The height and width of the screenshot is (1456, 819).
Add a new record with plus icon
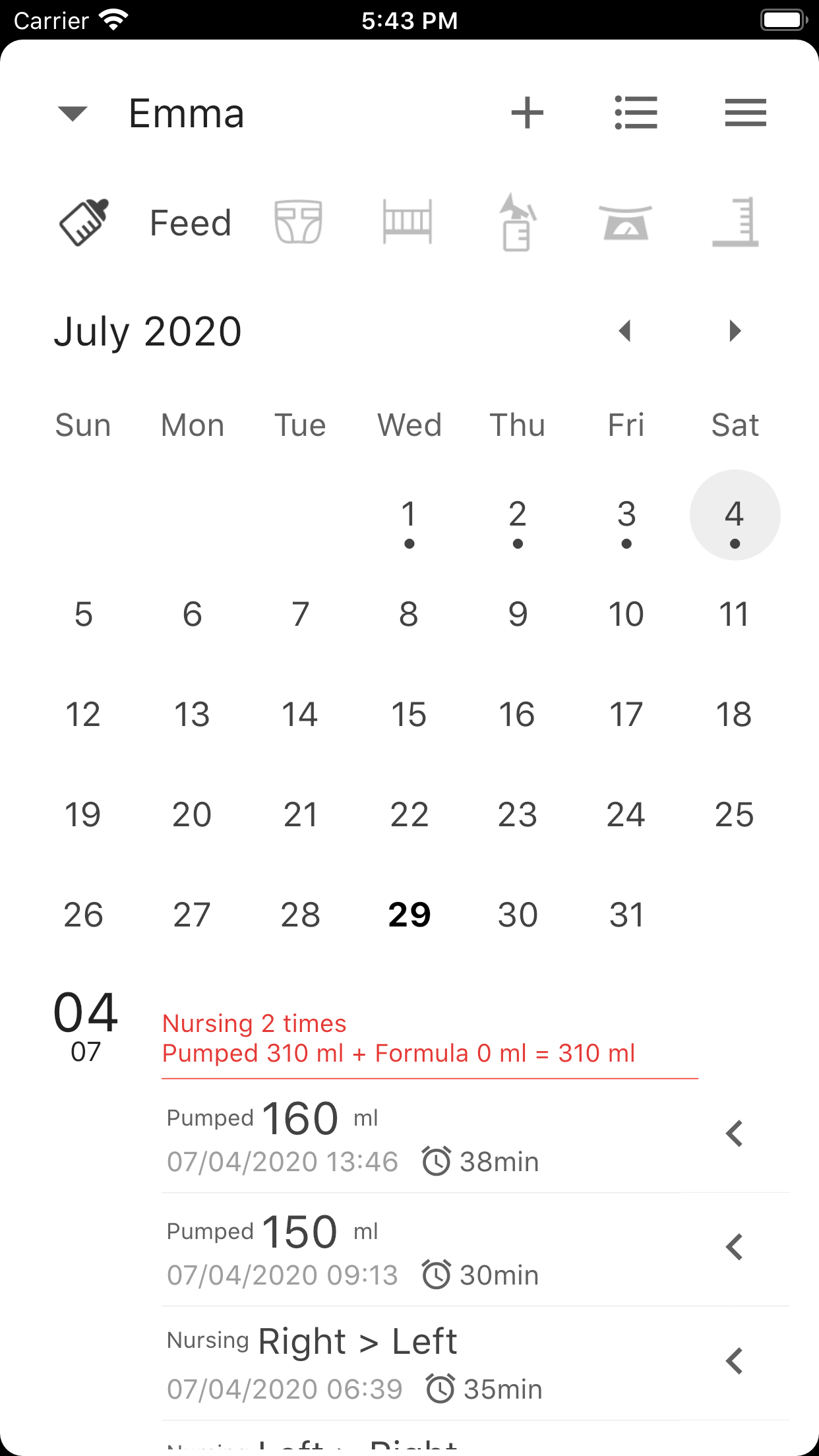(527, 113)
